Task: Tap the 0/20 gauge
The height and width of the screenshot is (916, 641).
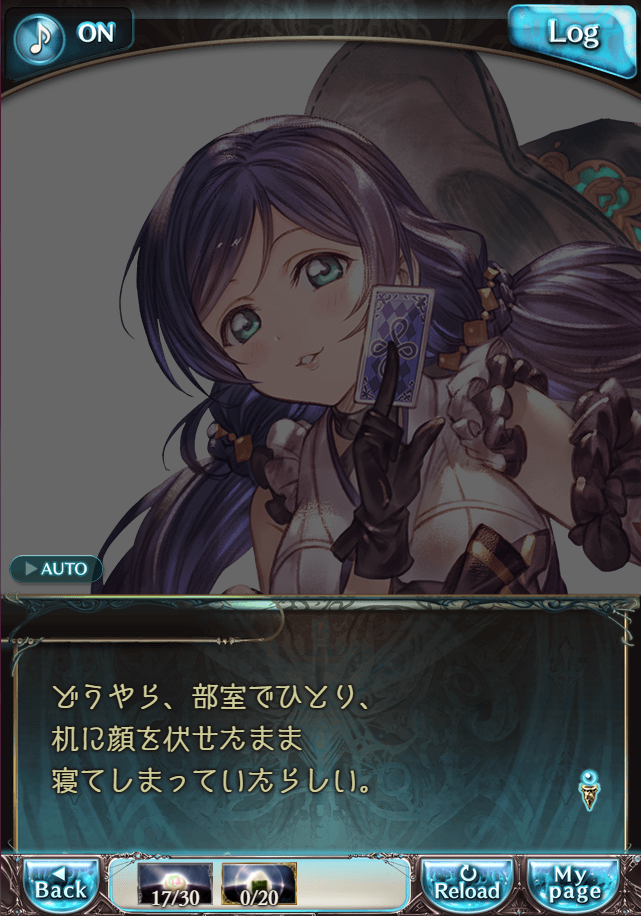Action: pos(259,885)
